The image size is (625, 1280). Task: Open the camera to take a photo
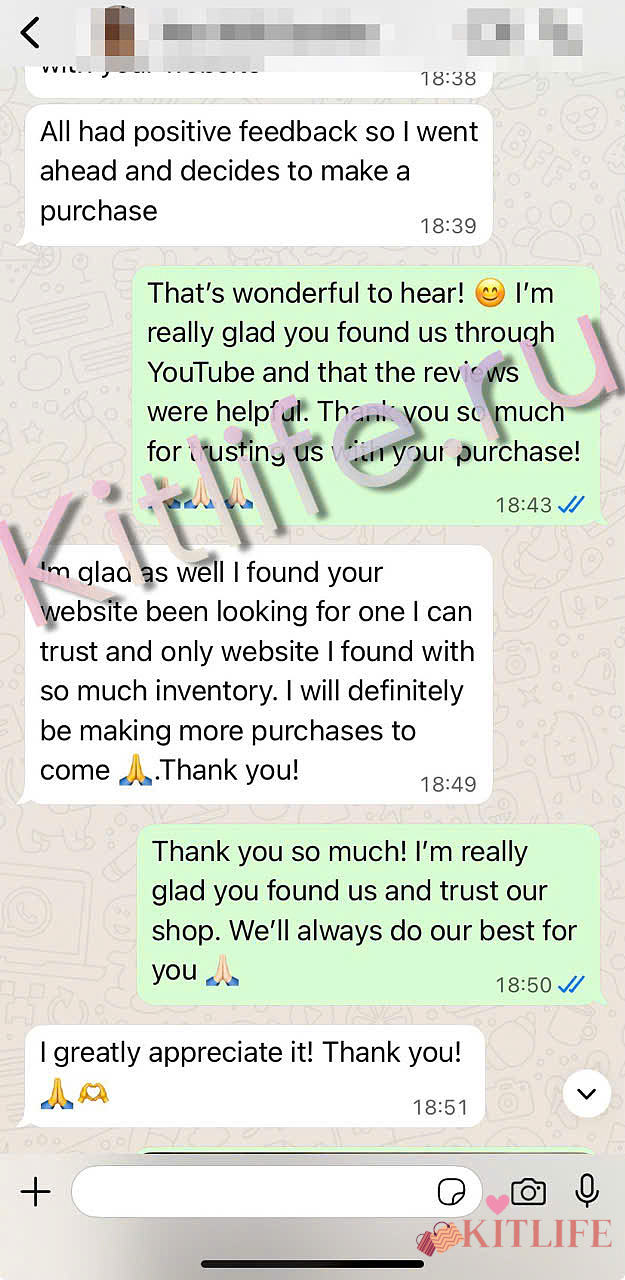[528, 1191]
